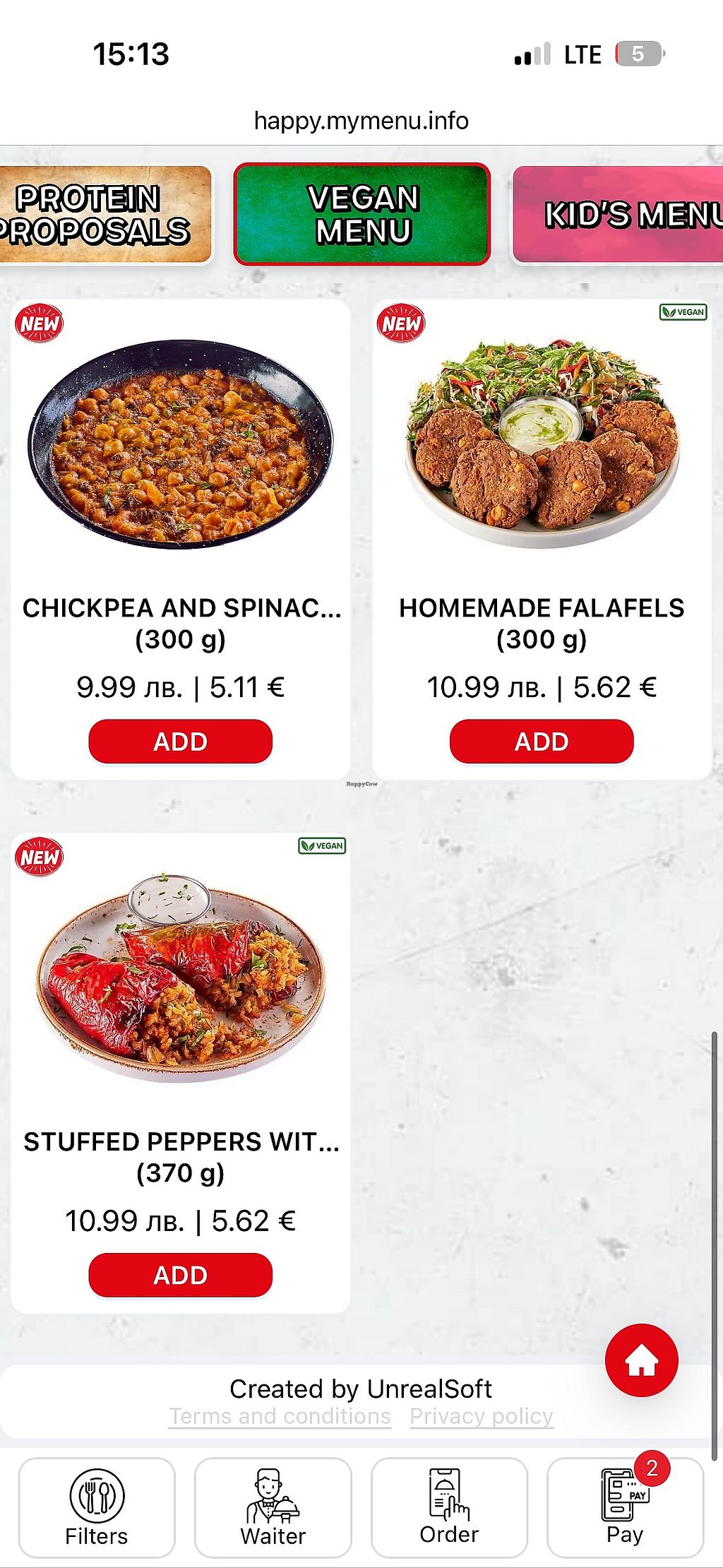Tap the happy.mymenu.info address bar
Image resolution: width=723 pixels, height=1568 pixels.
click(x=361, y=121)
